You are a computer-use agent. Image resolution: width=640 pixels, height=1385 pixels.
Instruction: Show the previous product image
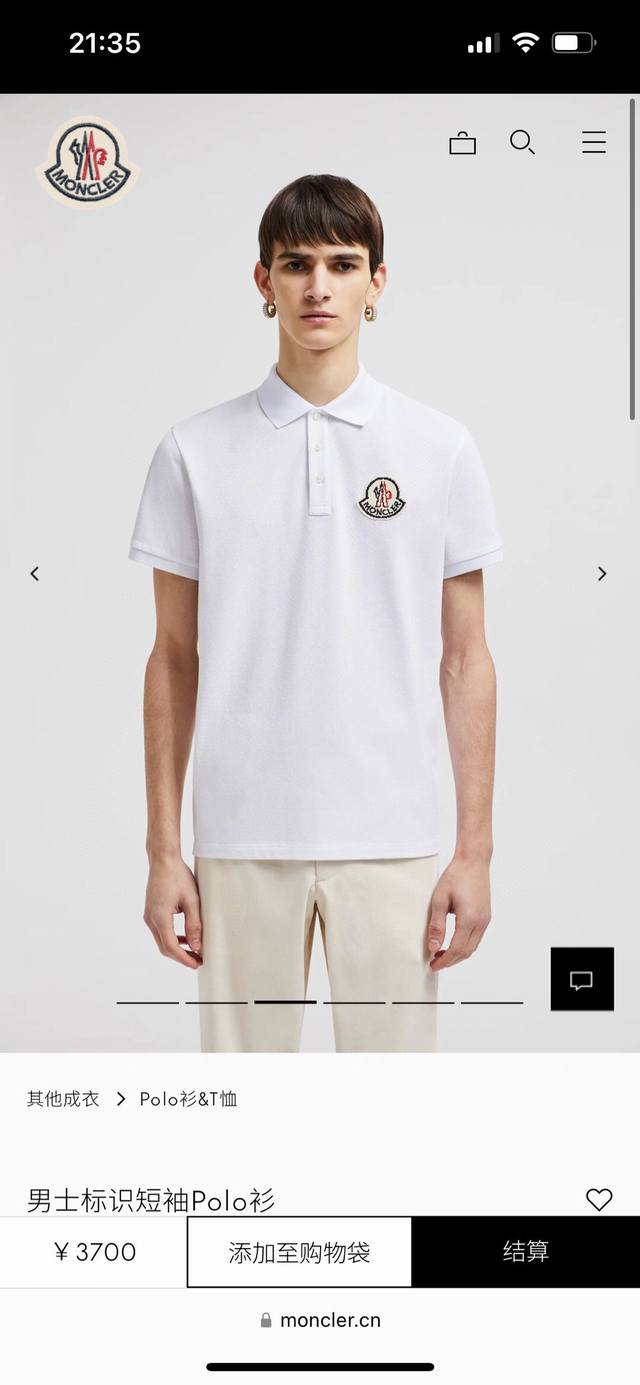pos(35,574)
